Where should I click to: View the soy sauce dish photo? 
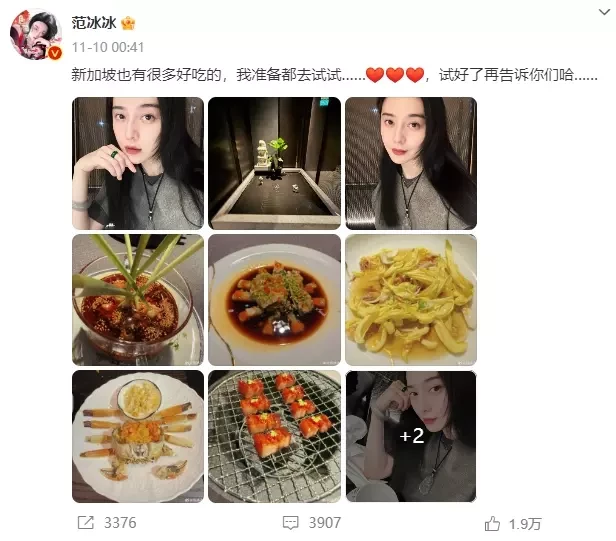pyautogui.click(x=273, y=300)
